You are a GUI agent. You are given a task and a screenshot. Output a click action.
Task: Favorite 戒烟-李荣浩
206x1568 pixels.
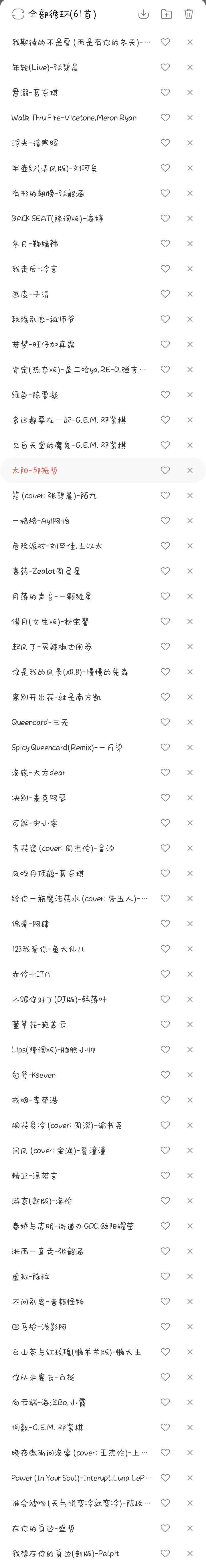coord(165,1100)
